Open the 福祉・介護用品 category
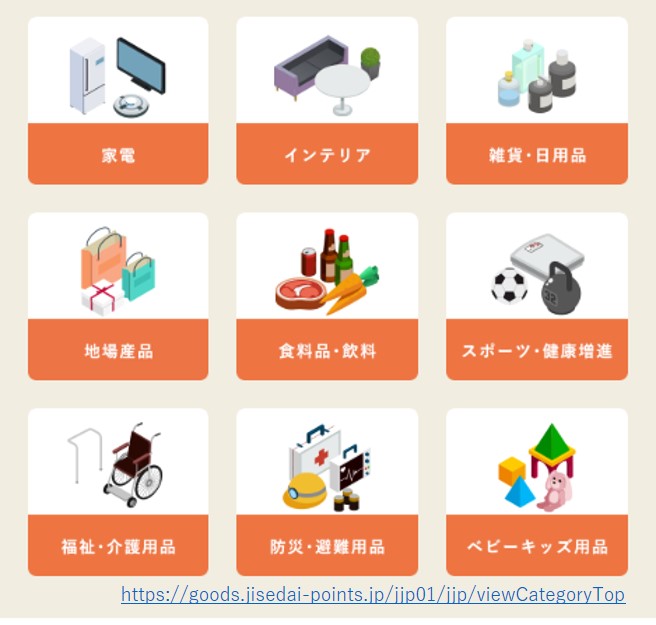Screen dimensions: 656x625 click(x=118, y=492)
